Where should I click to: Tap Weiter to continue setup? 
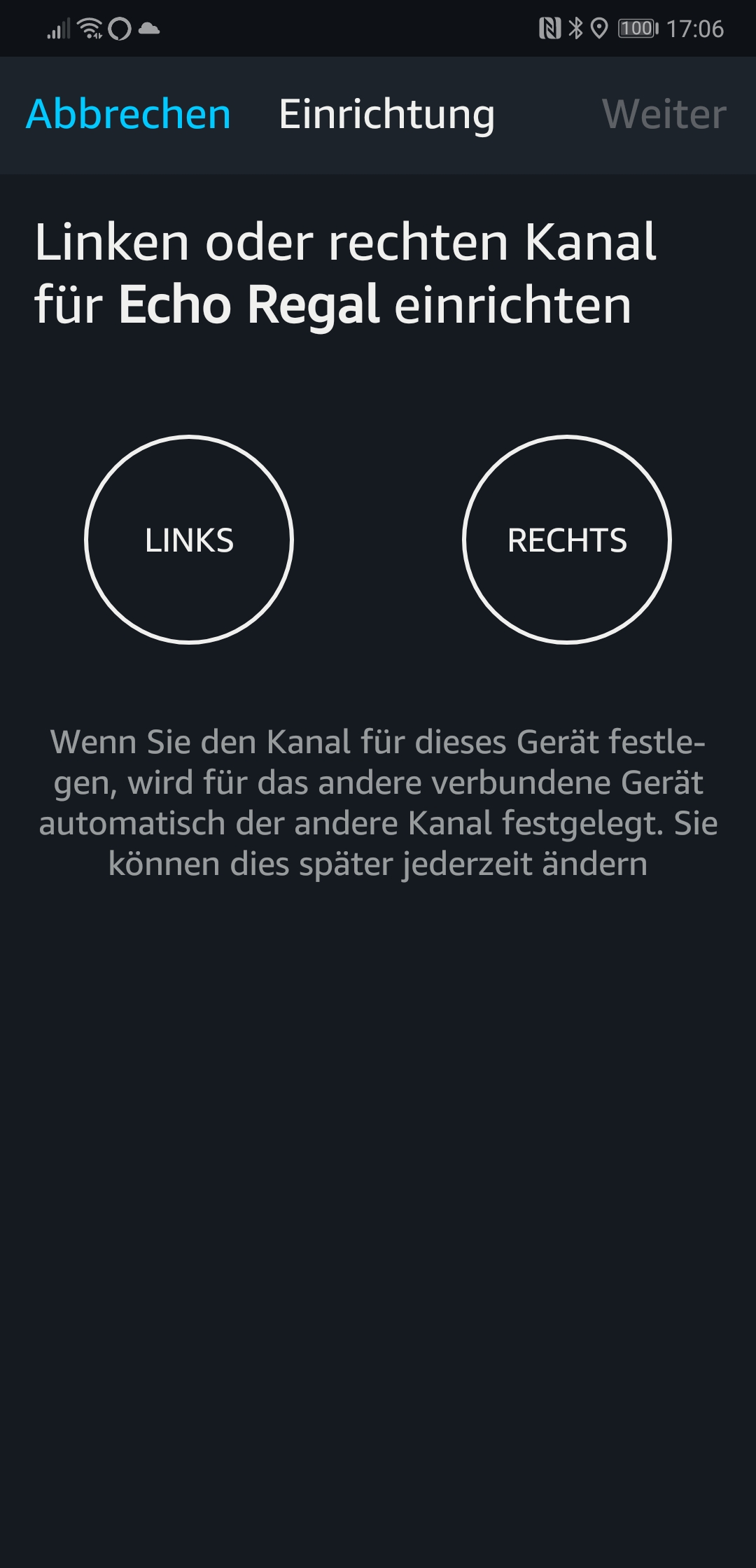click(x=664, y=114)
